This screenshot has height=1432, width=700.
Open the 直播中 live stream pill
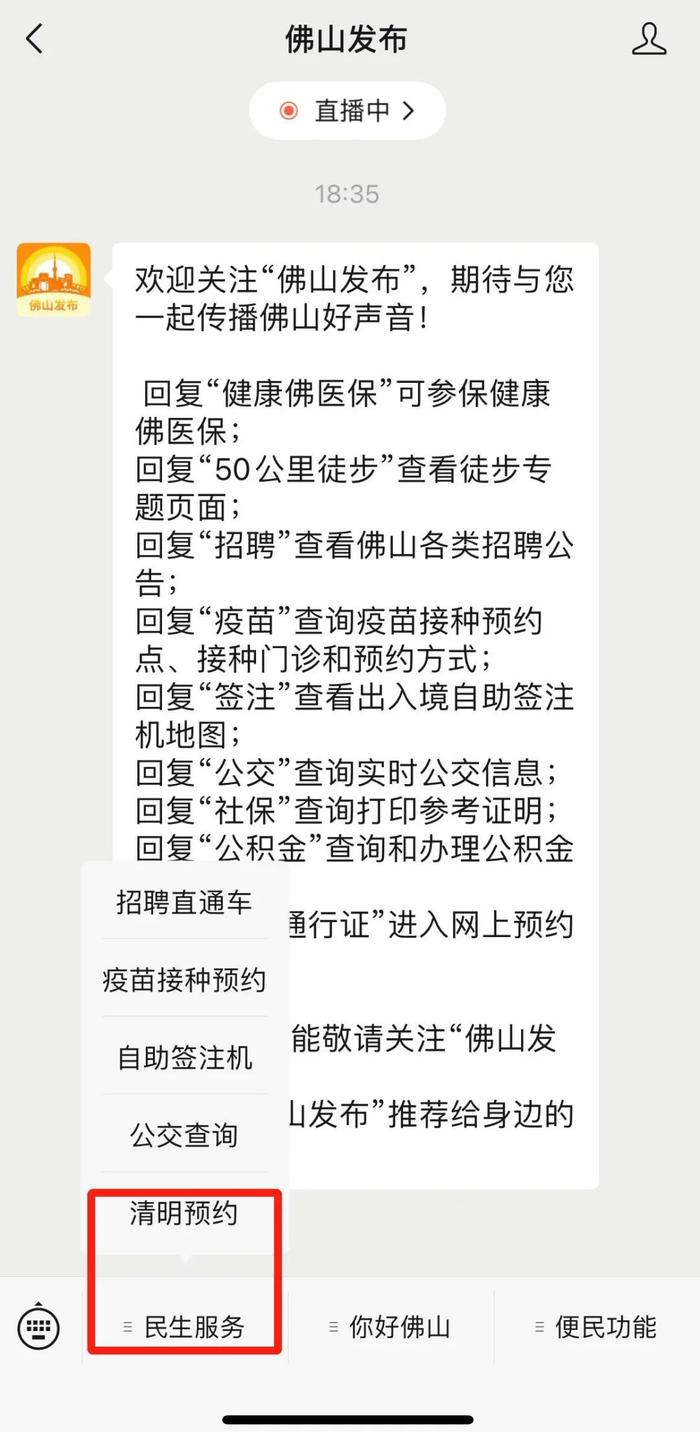point(347,111)
